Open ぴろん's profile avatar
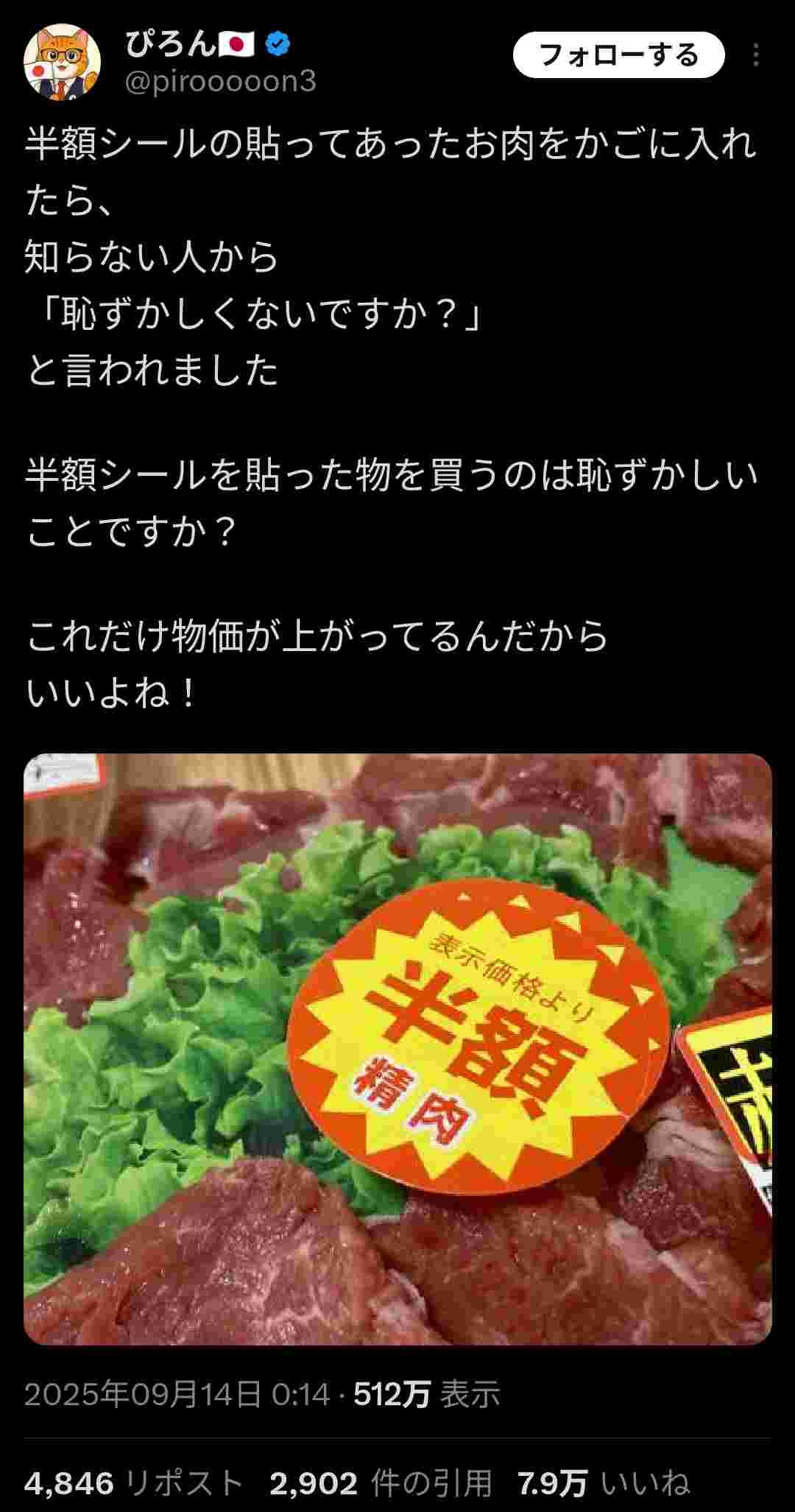The image size is (795, 1512). pyautogui.click(x=62, y=62)
